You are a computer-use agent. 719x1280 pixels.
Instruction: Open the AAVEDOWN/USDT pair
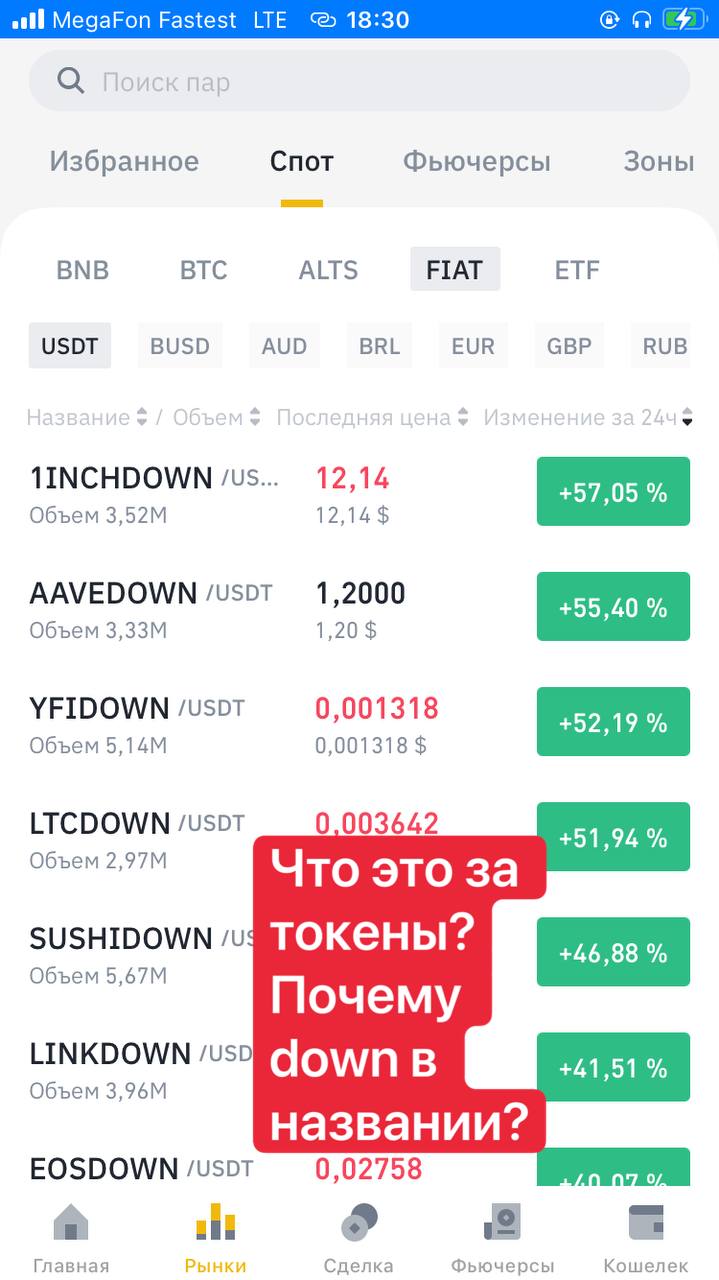(359, 607)
